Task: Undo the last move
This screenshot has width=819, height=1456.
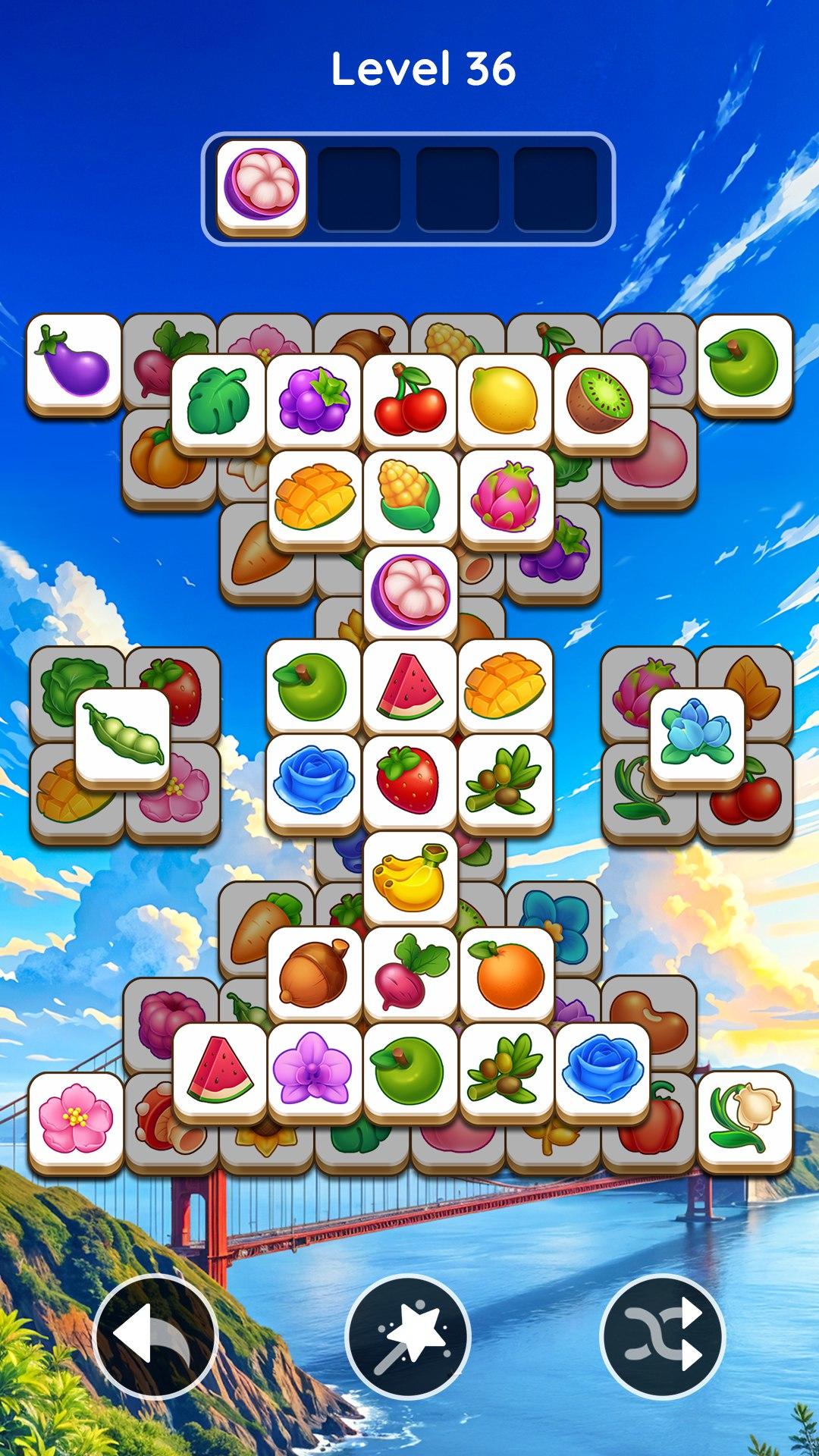Action: pyautogui.click(x=155, y=1336)
